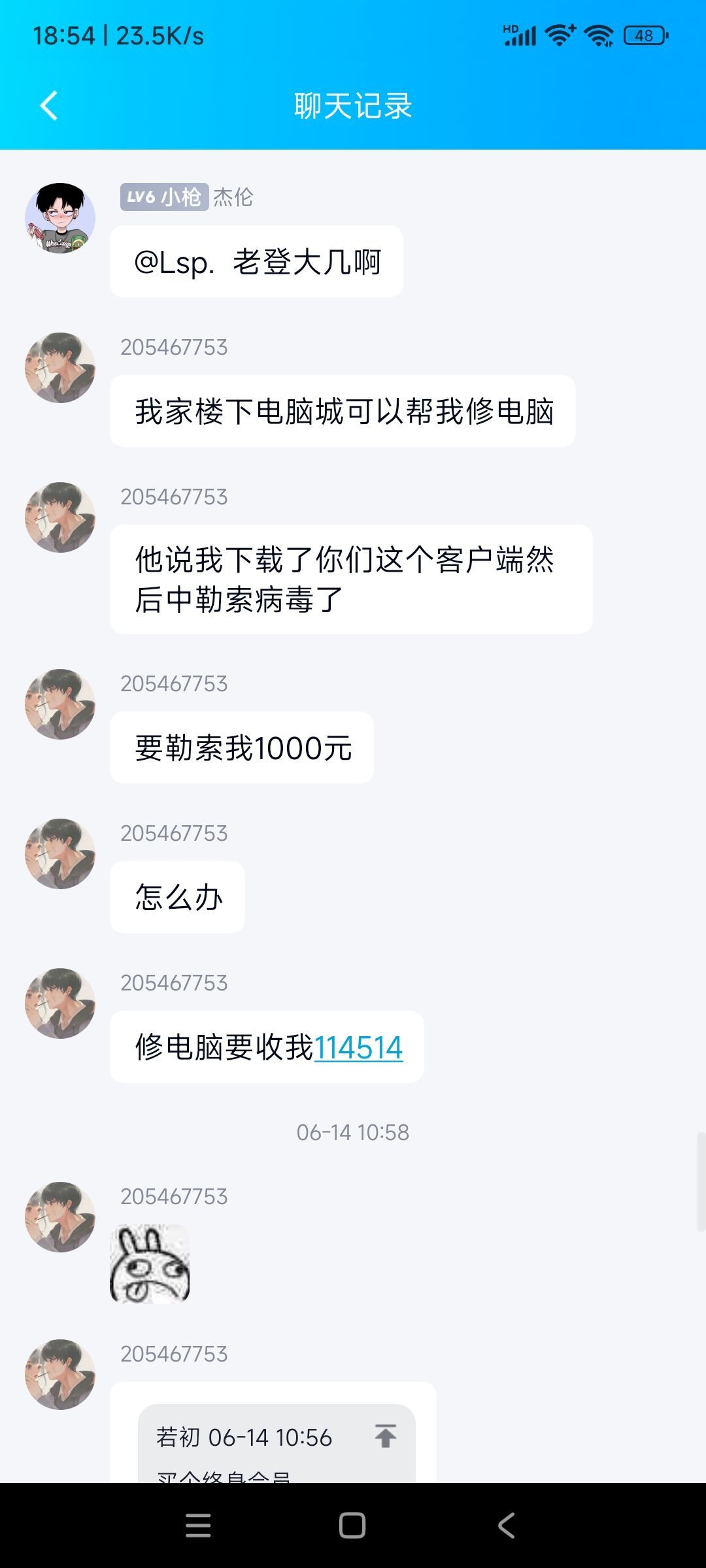Open system recent apps menu
The height and width of the screenshot is (1568, 706).
coord(198,1526)
